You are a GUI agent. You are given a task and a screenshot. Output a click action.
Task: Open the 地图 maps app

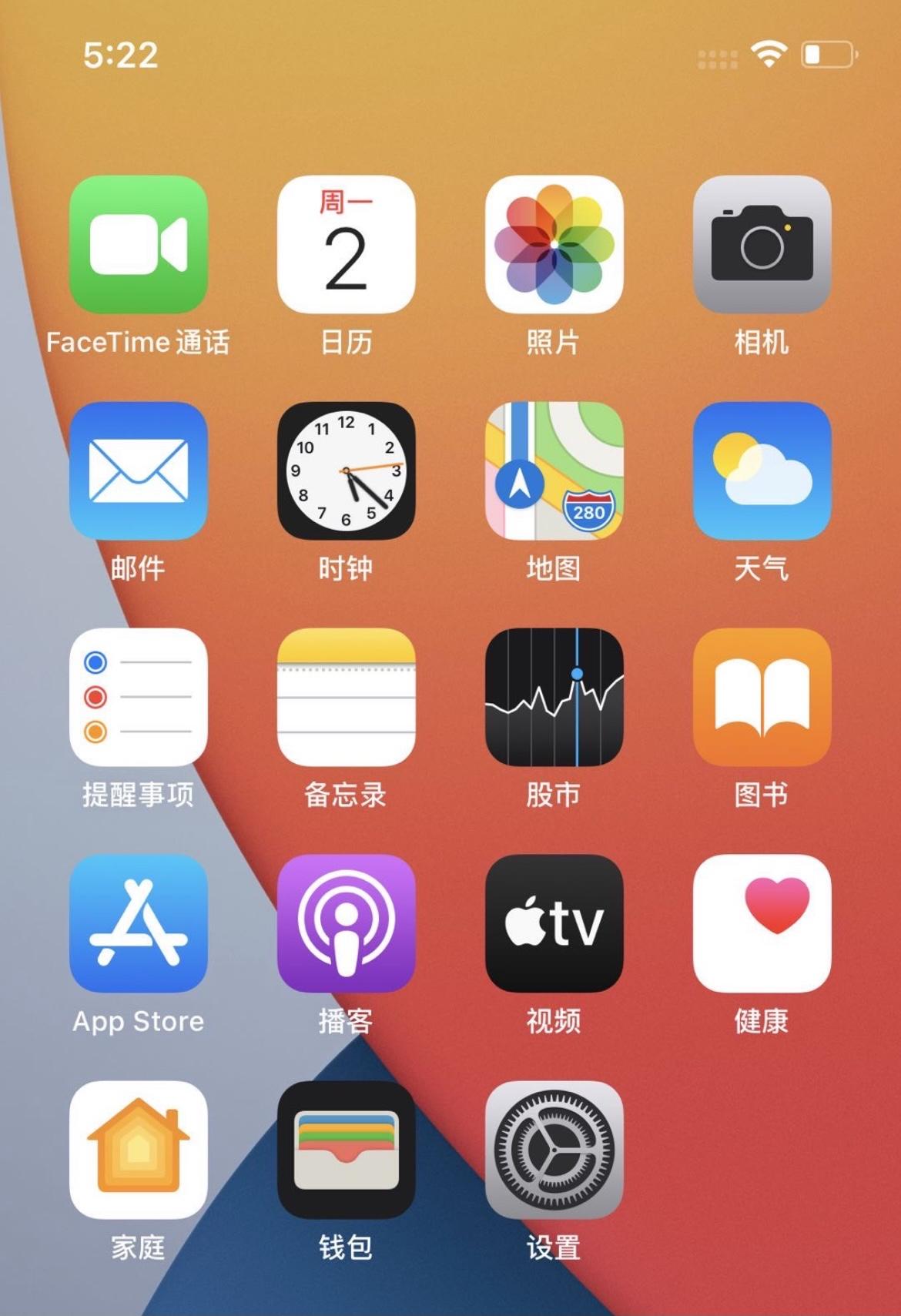[555, 472]
